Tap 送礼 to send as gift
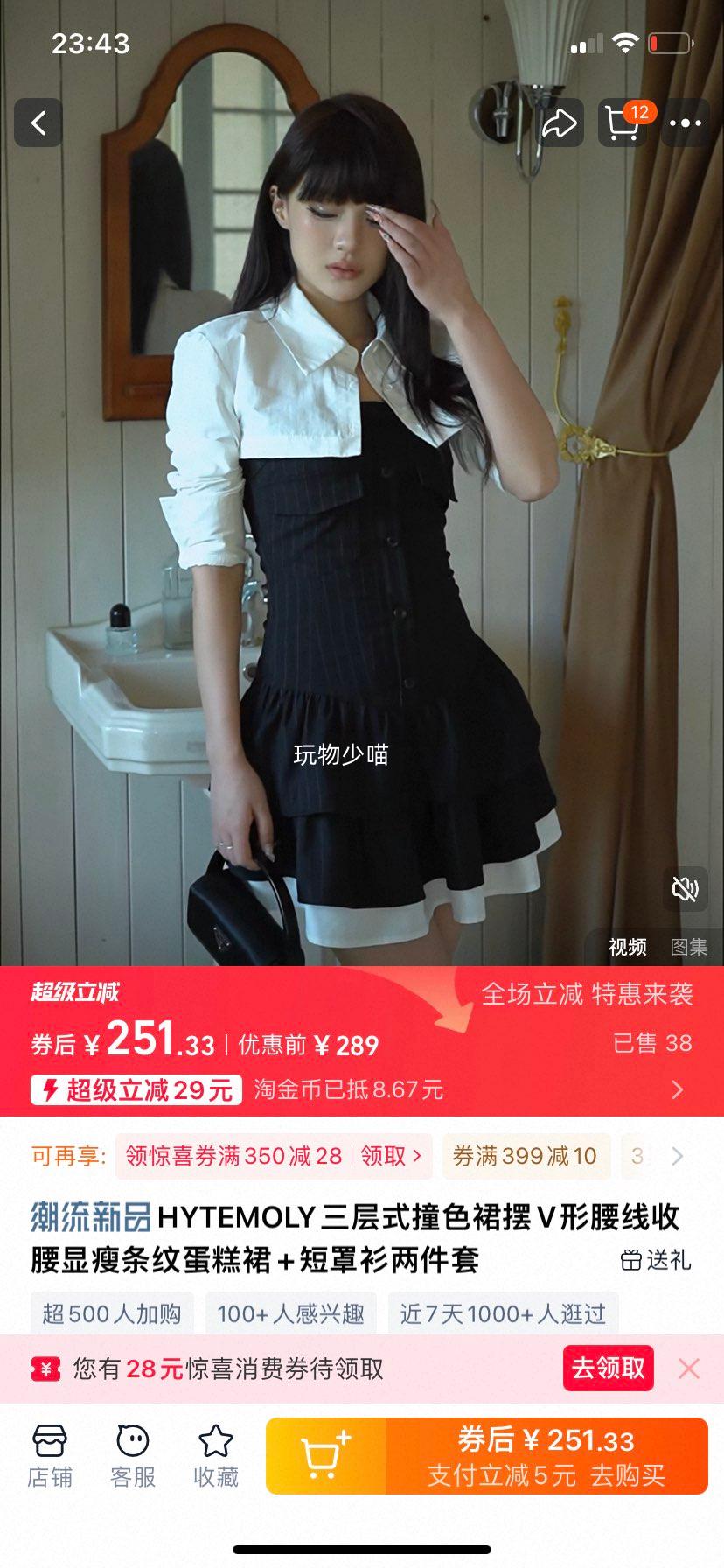This screenshot has width=724, height=1568. tap(657, 1260)
